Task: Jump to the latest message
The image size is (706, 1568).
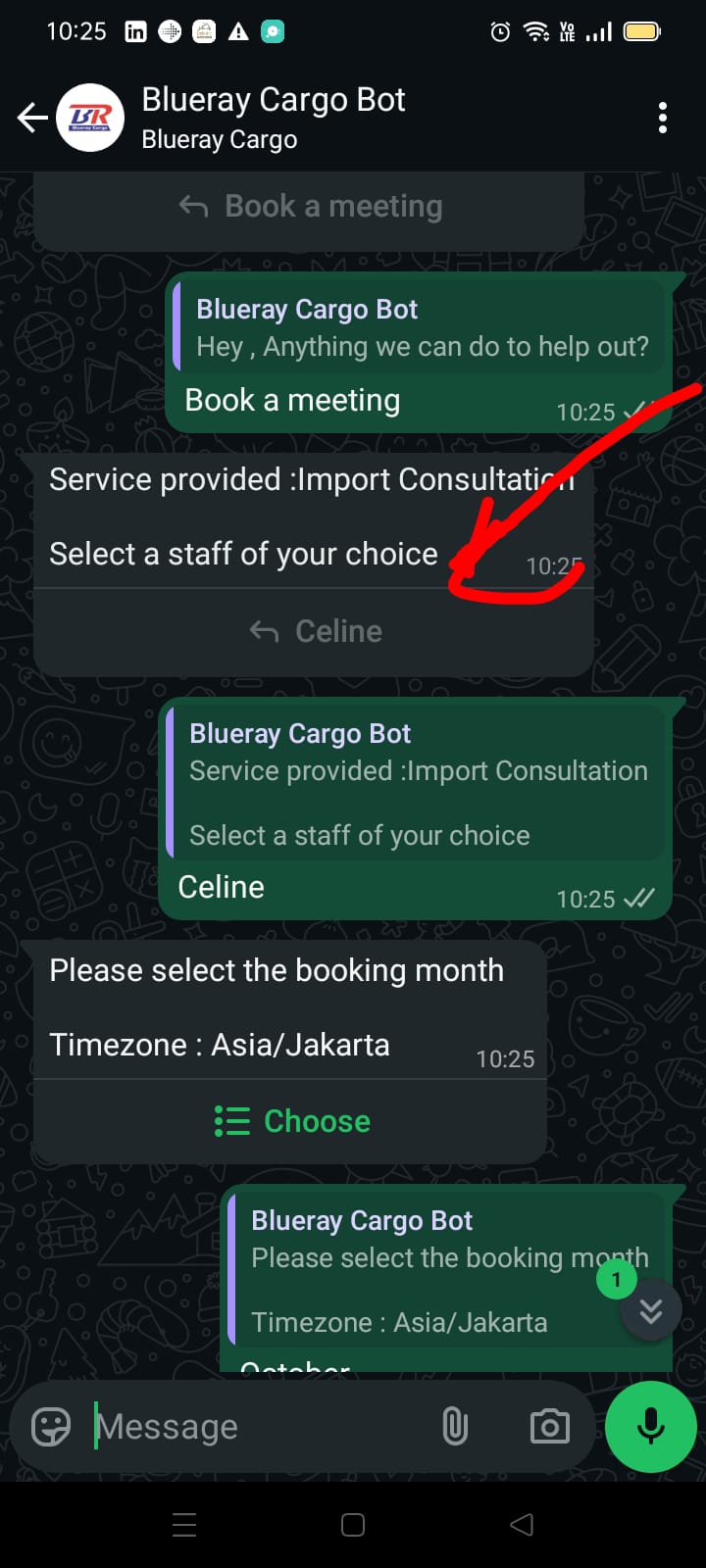Action: (x=650, y=1310)
